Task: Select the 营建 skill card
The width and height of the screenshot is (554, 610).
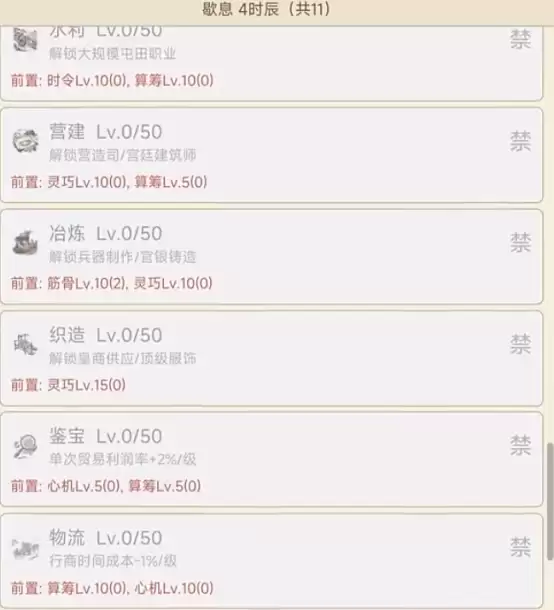Action: click(272, 155)
